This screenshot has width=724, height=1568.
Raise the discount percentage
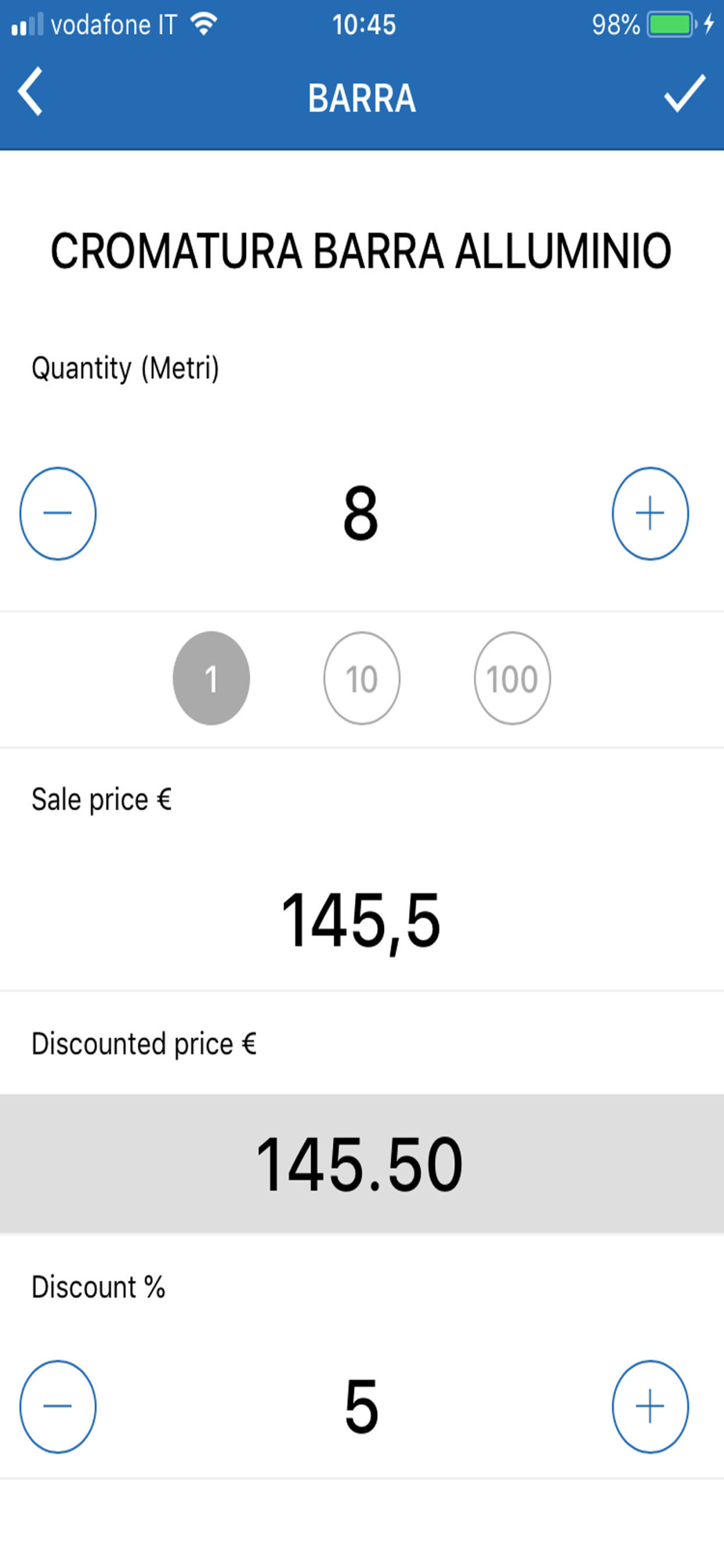(x=650, y=1406)
